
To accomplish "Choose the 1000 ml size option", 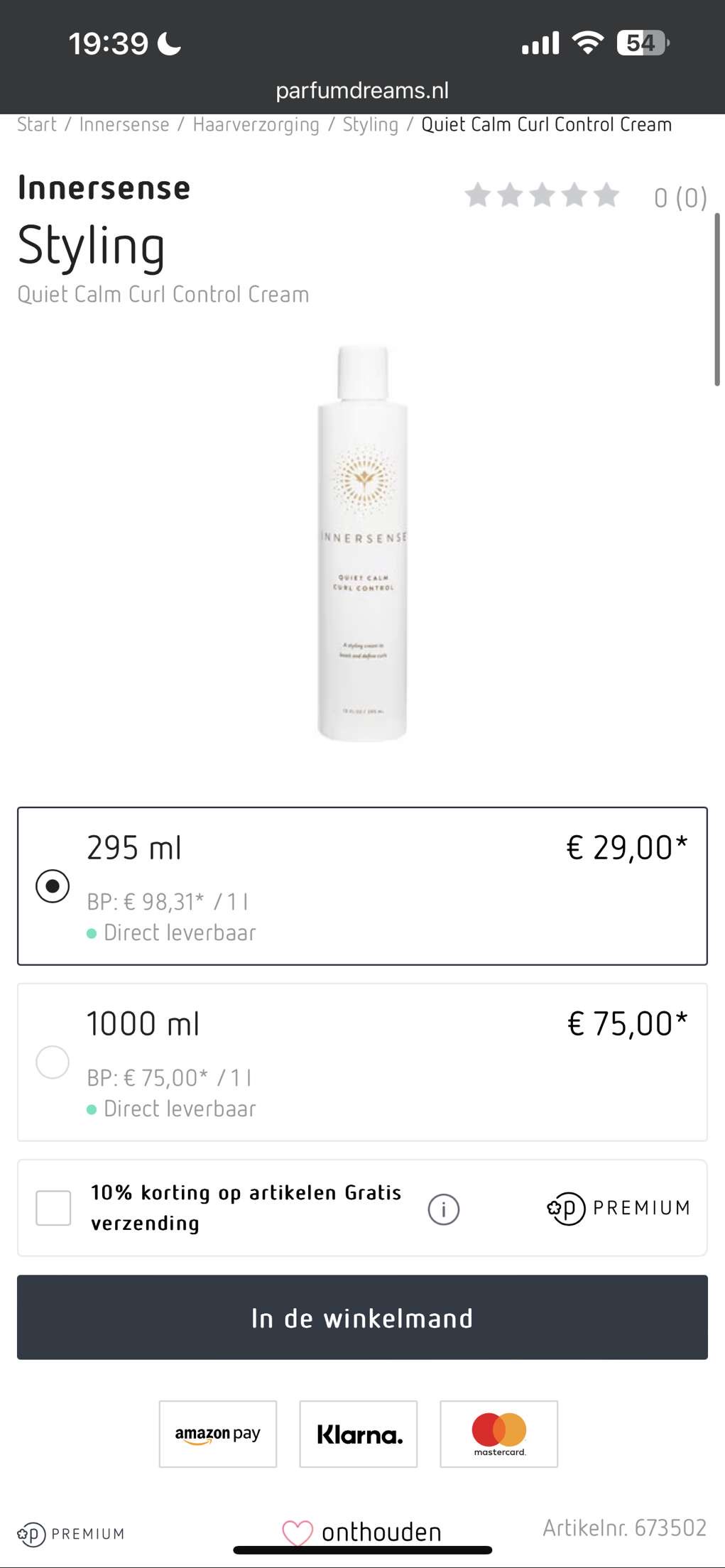I will pyautogui.click(x=53, y=1062).
